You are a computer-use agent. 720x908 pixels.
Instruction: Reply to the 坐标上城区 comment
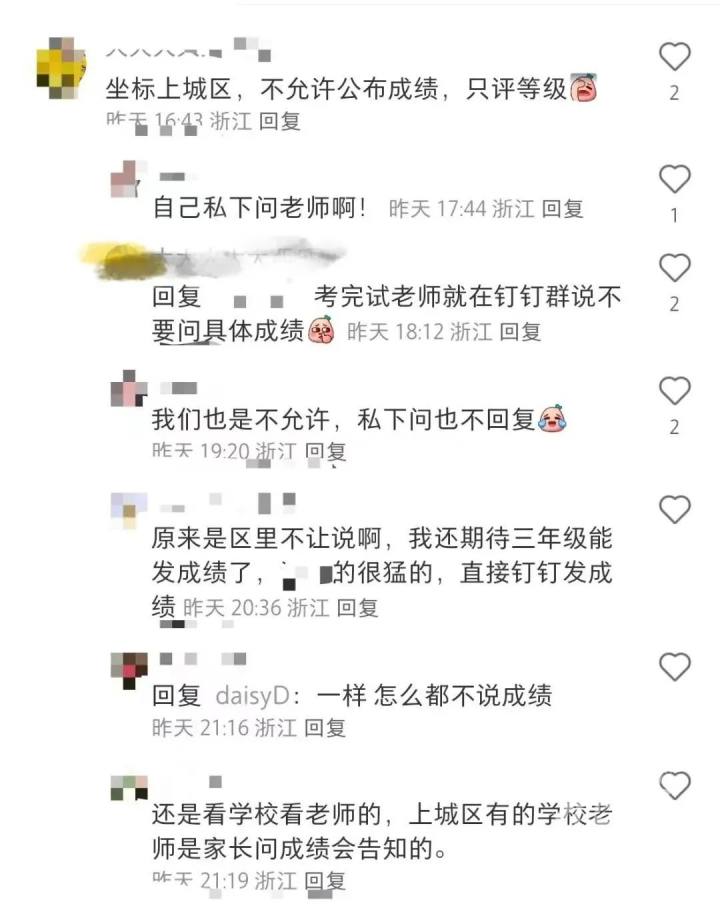pos(279,121)
